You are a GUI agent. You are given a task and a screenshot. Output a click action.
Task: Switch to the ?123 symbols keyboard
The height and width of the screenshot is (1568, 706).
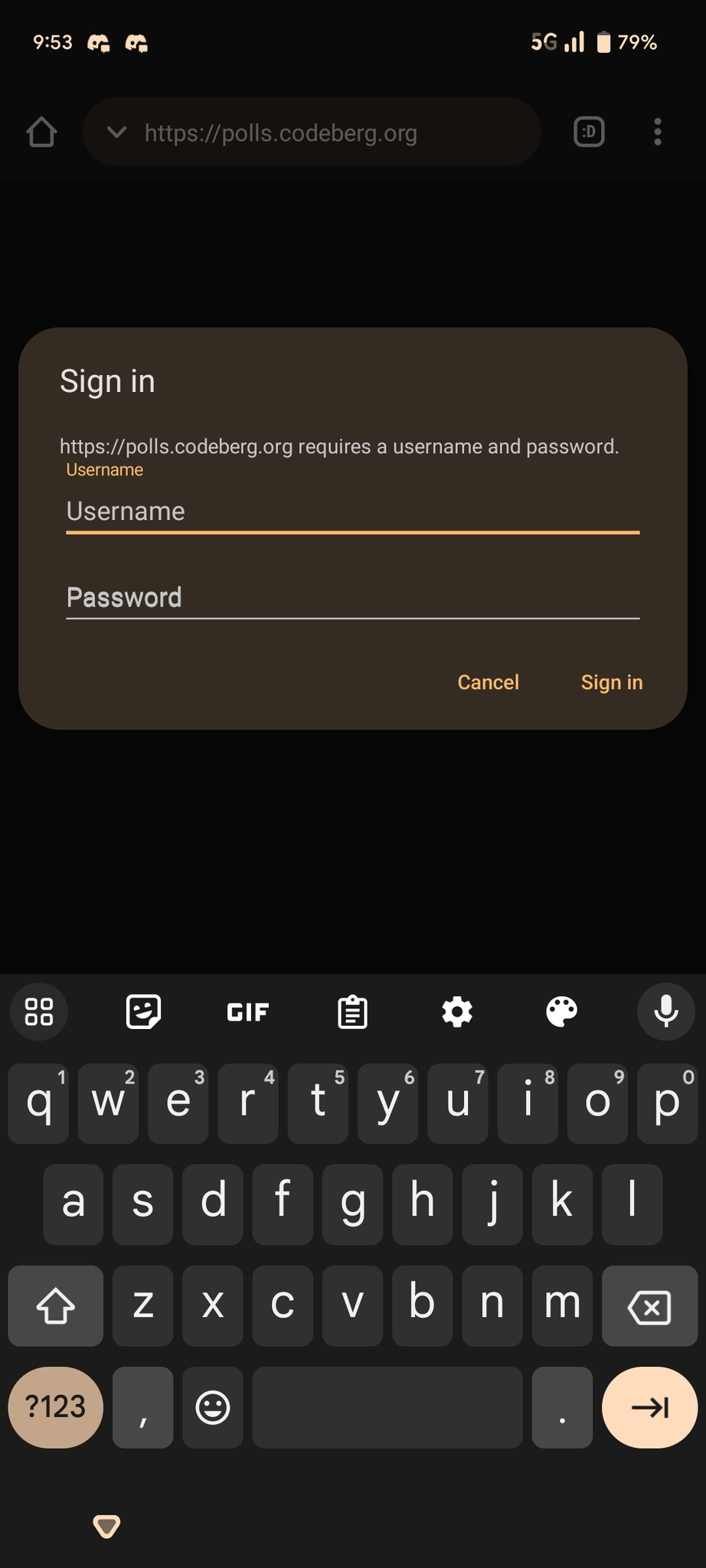[55, 1407]
